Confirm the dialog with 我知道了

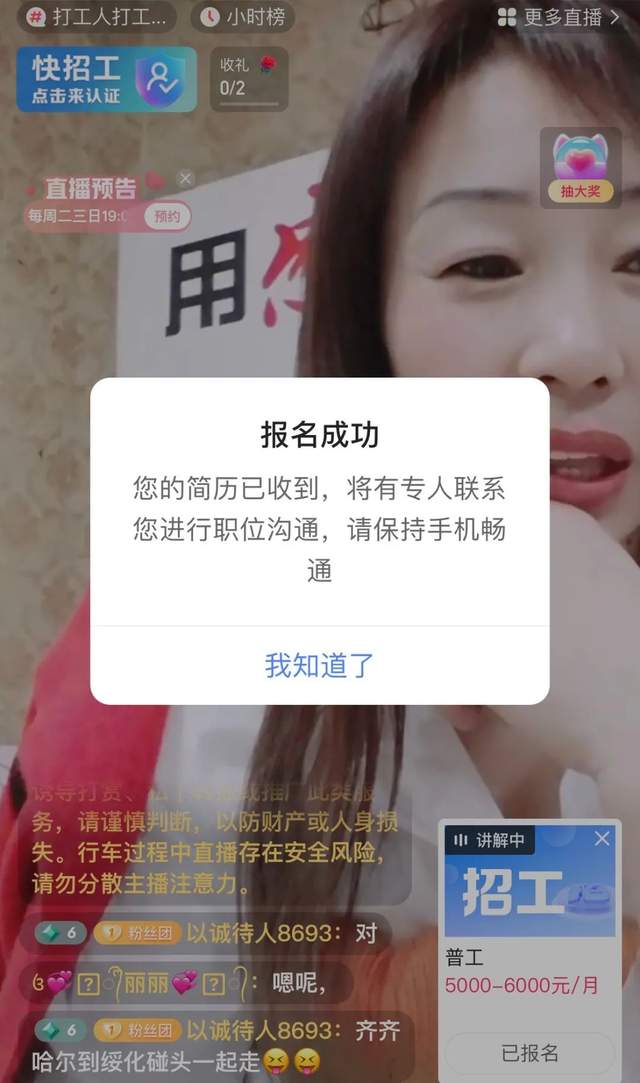(319, 665)
